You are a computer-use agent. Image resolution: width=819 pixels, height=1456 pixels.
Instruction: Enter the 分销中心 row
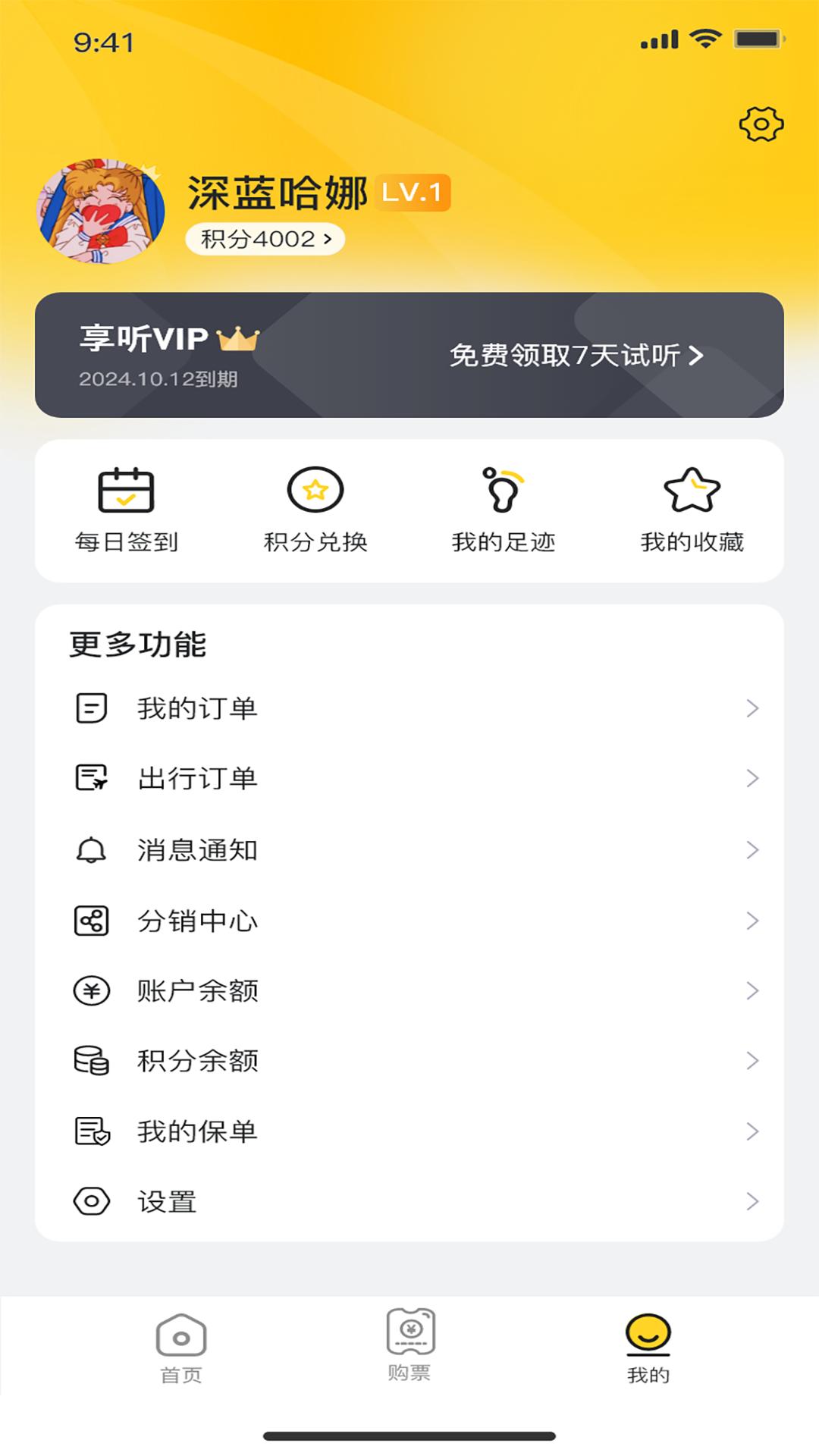409,921
